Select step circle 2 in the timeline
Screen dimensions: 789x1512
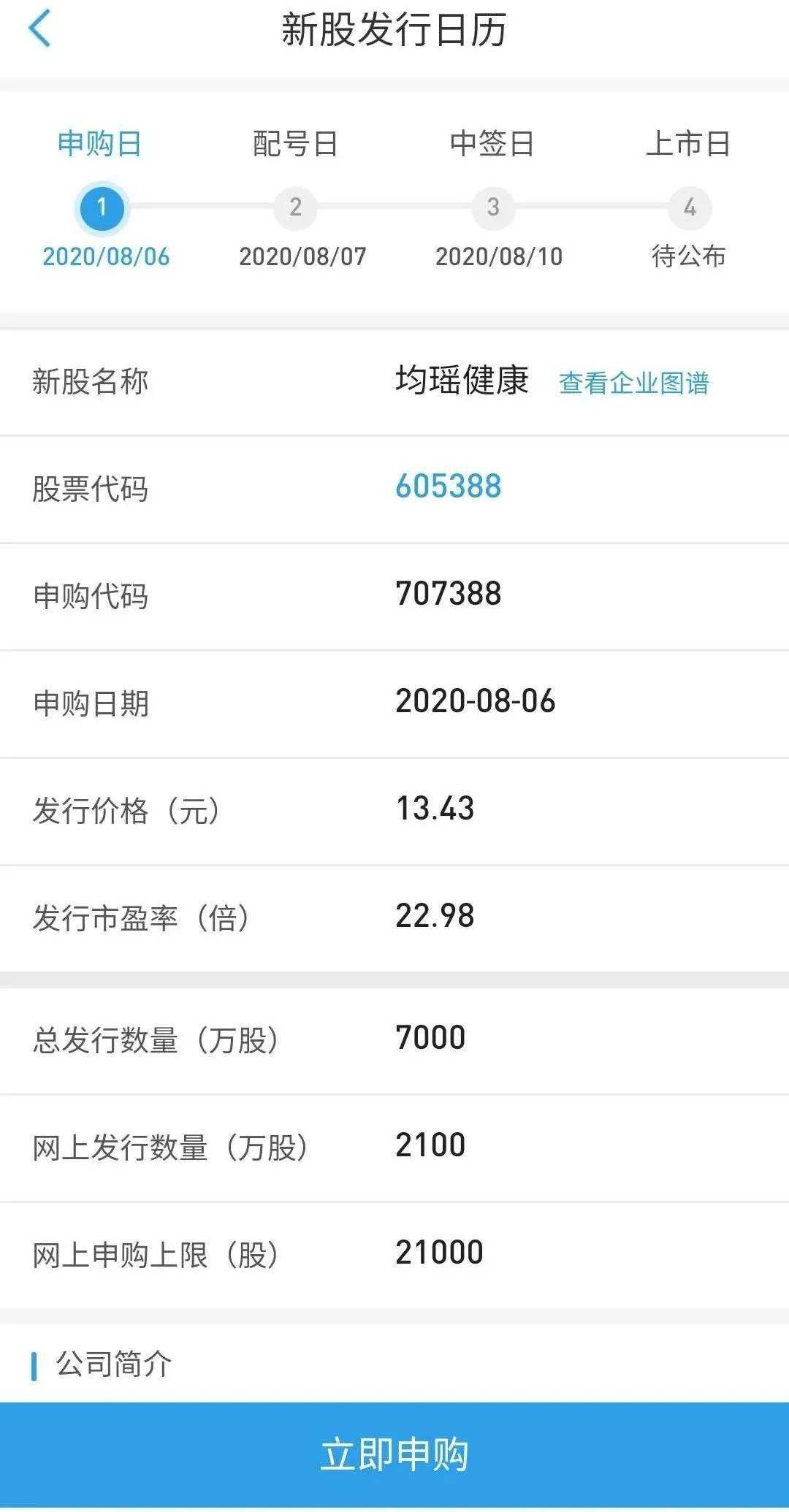tap(295, 207)
